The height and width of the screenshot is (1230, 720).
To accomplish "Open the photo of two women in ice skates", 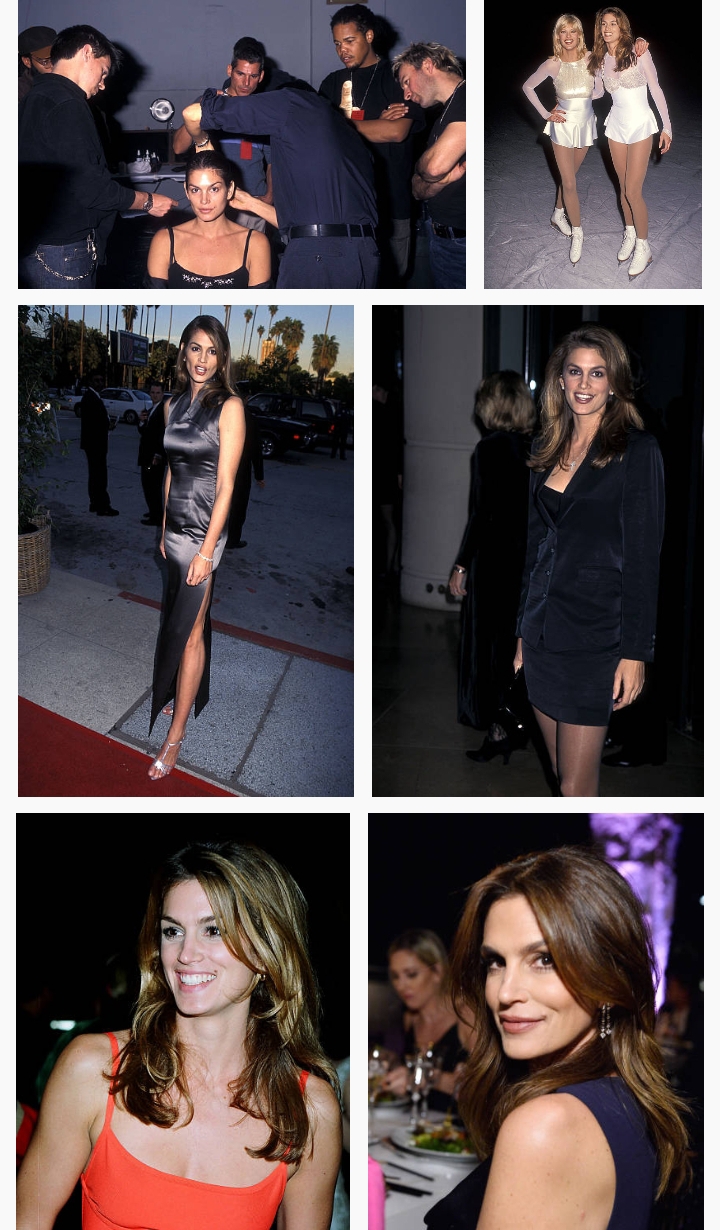I will click(x=593, y=144).
